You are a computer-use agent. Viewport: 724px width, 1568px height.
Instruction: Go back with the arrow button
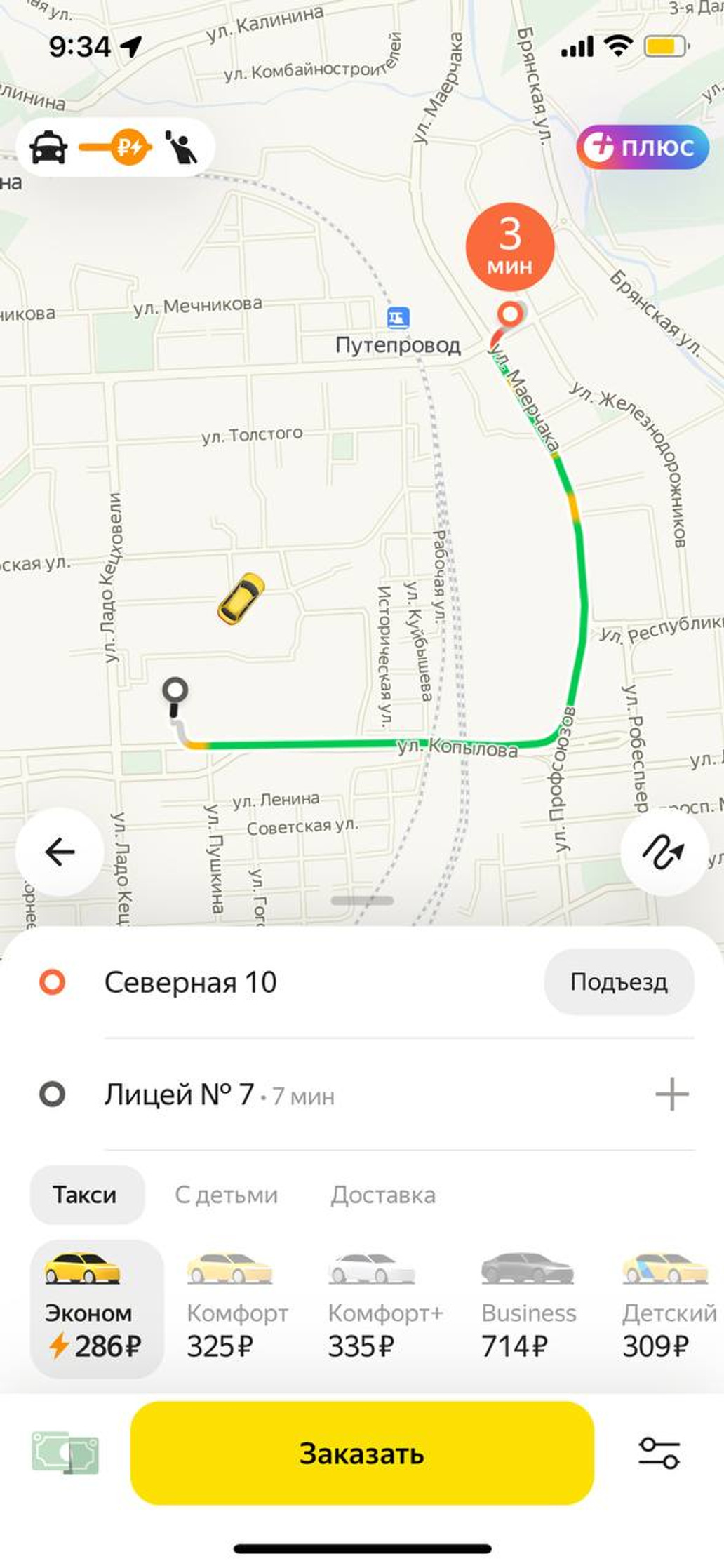pyautogui.click(x=60, y=852)
